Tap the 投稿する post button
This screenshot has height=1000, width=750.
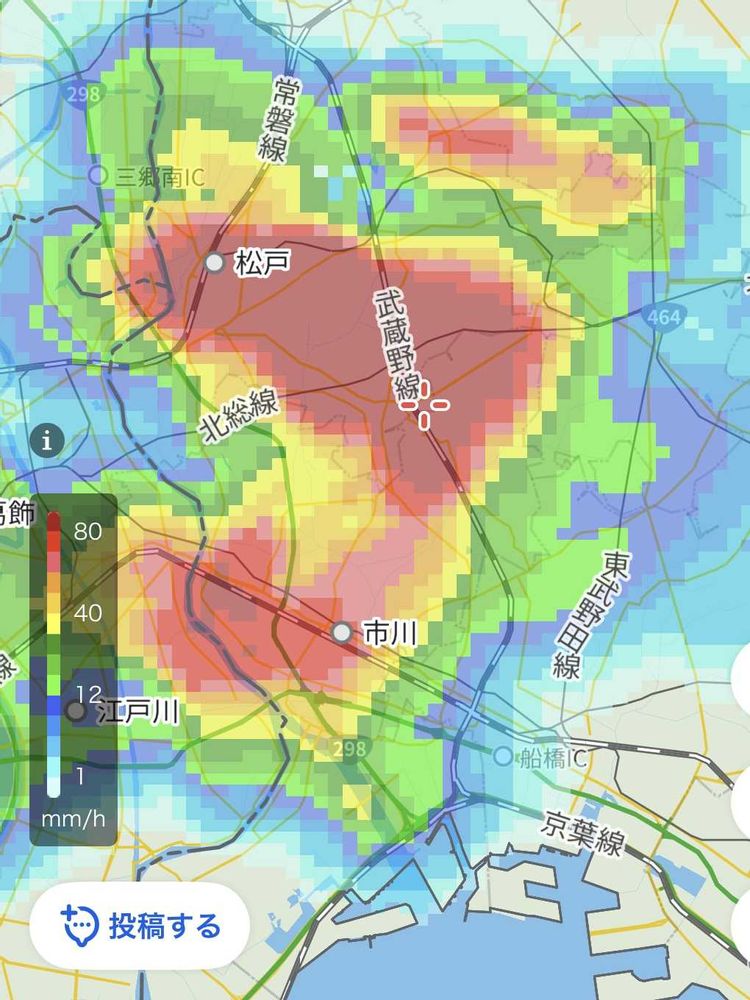(139, 925)
